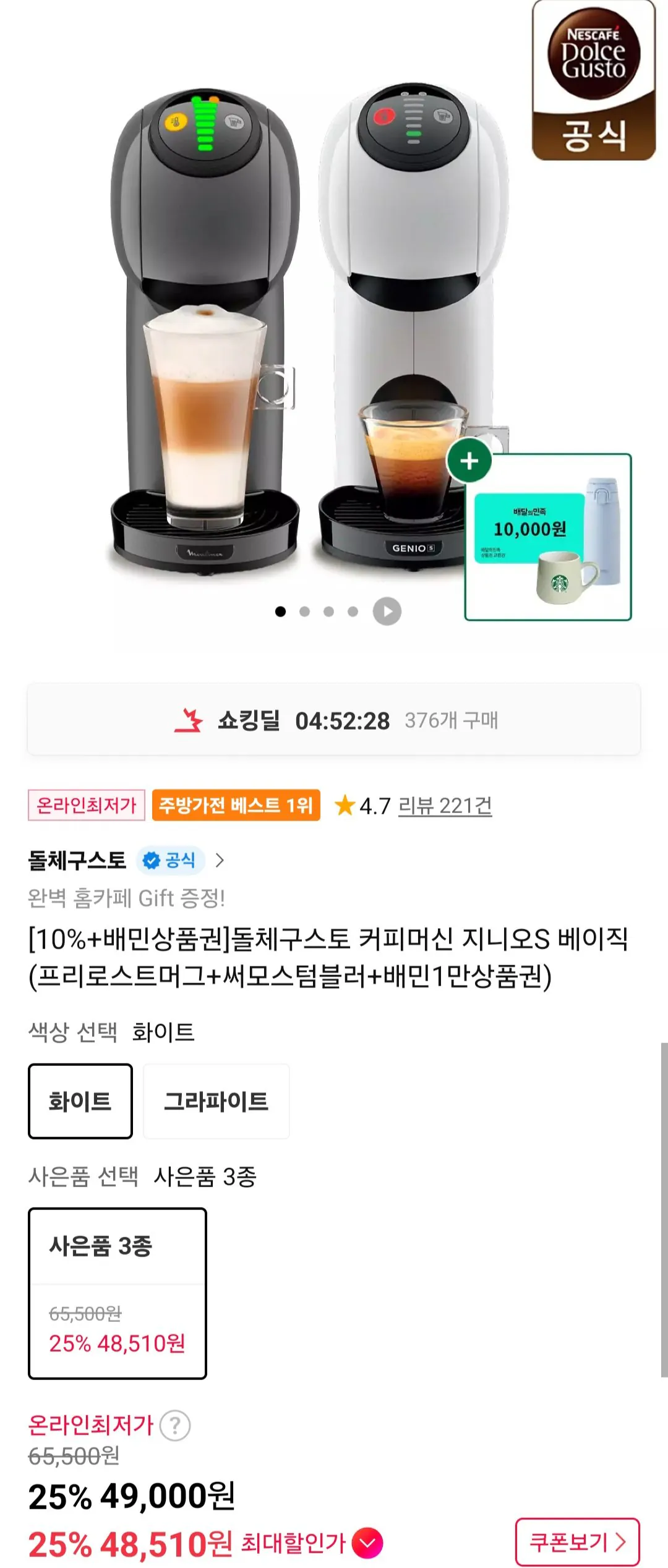Play the product video in carousel
This screenshot has width=668, height=1568.
[388, 610]
